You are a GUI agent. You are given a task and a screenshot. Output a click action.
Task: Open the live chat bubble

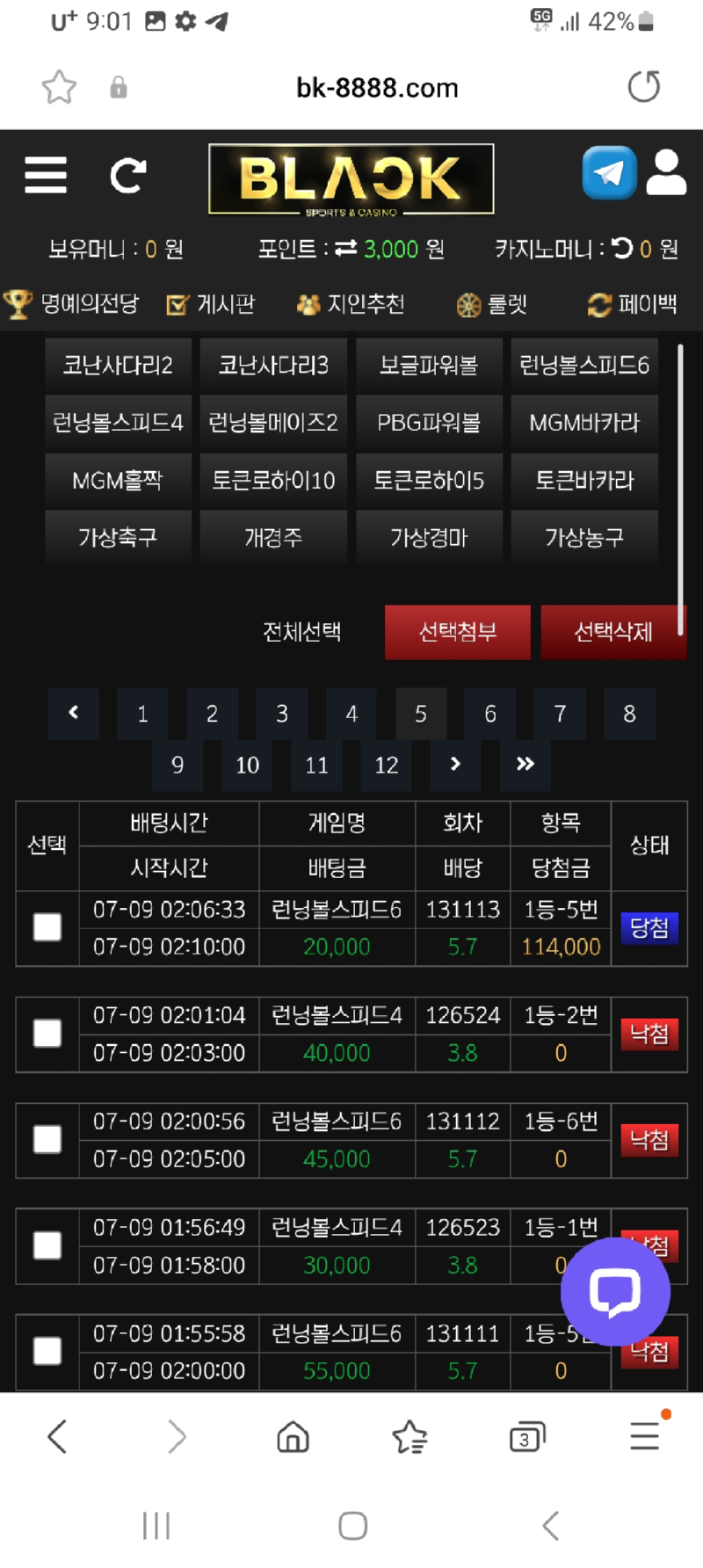click(x=615, y=1291)
